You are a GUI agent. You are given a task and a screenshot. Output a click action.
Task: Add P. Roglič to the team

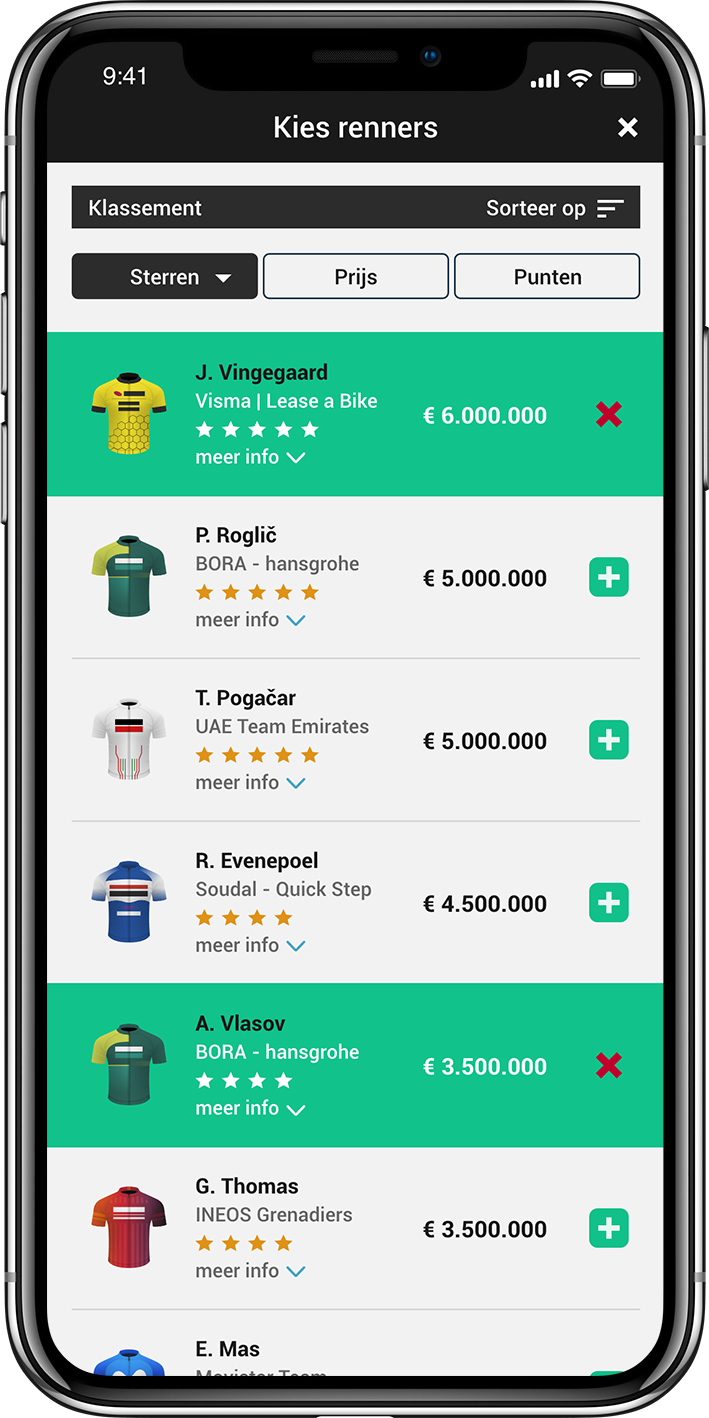tap(608, 578)
